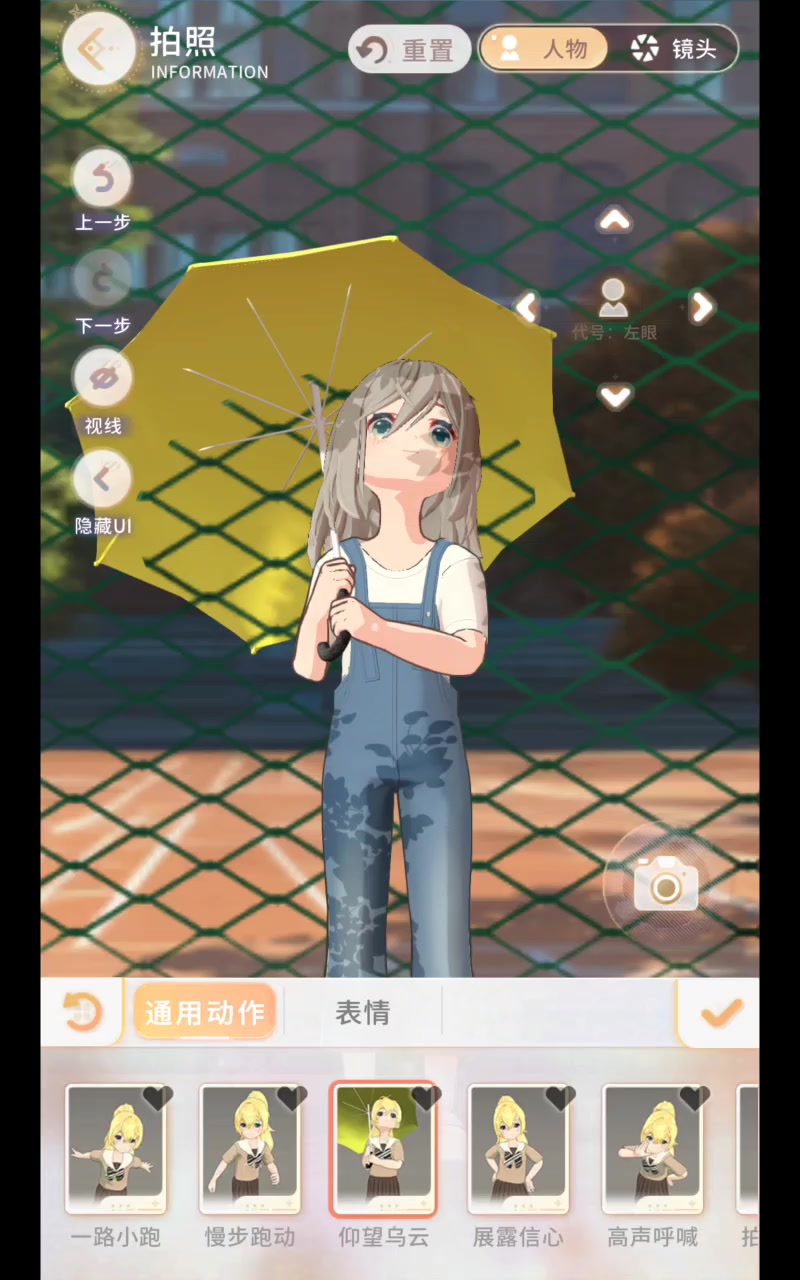The height and width of the screenshot is (1280, 800).
Task: Tap the 重置 reset button
Action: pyautogui.click(x=410, y=49)
